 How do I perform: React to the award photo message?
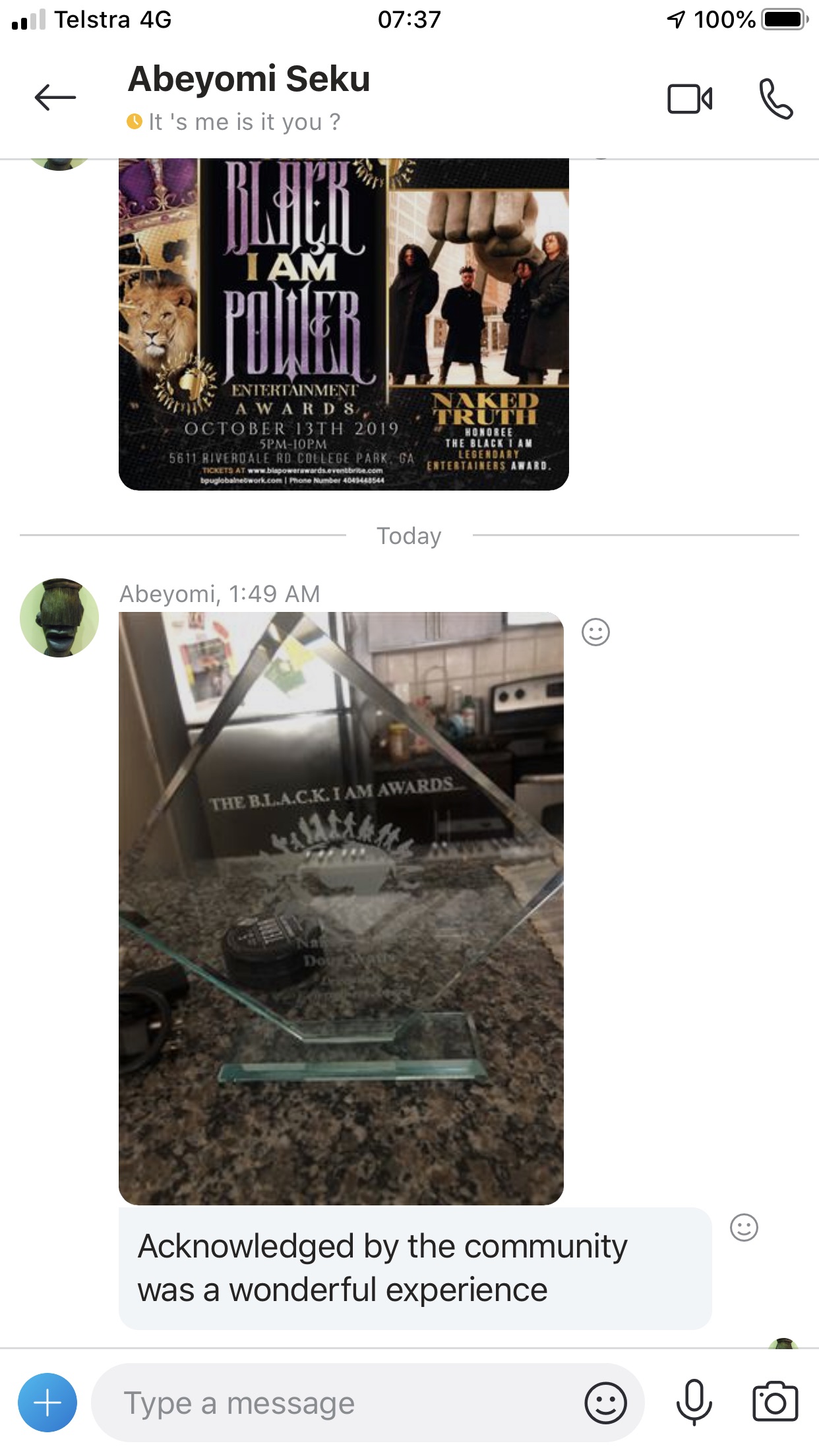595,632
